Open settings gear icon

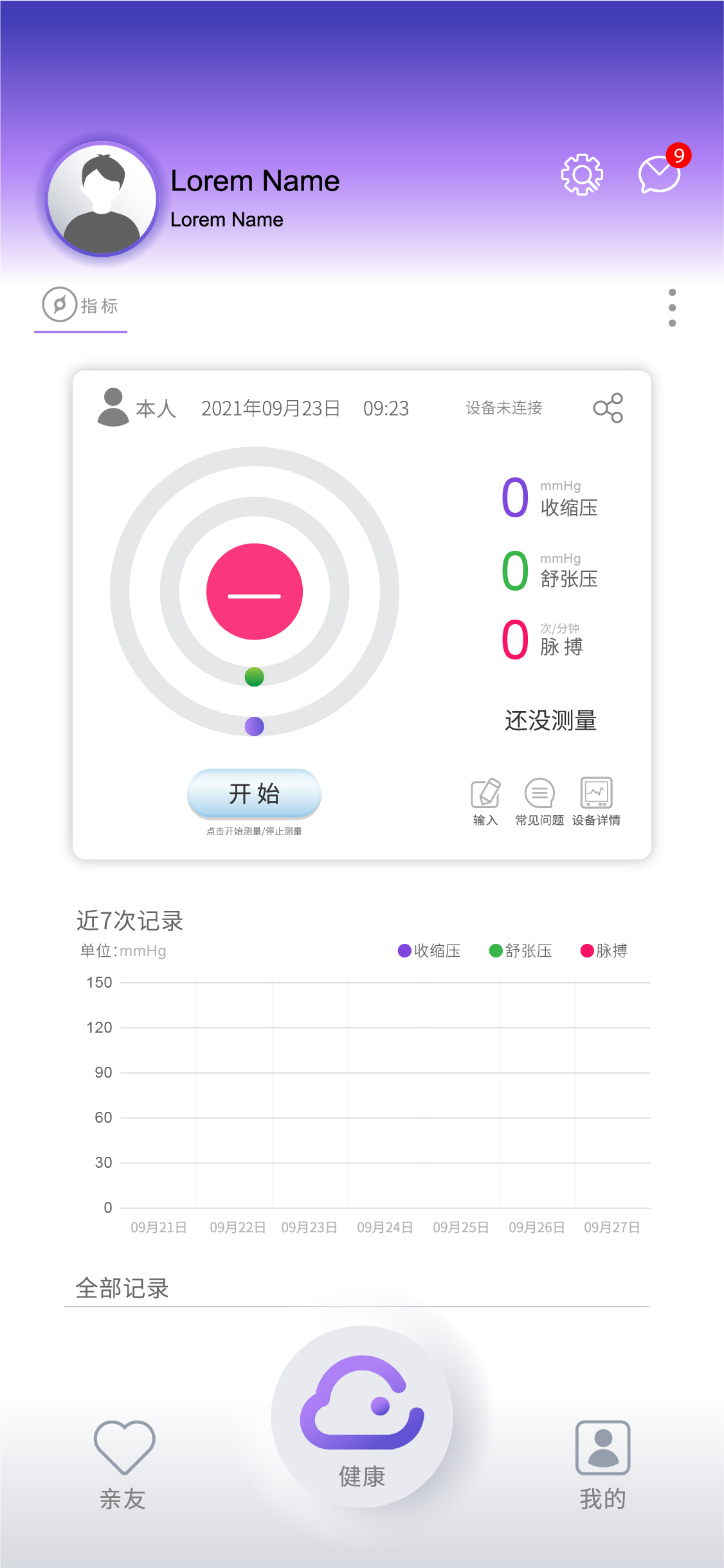pos(582,174)
